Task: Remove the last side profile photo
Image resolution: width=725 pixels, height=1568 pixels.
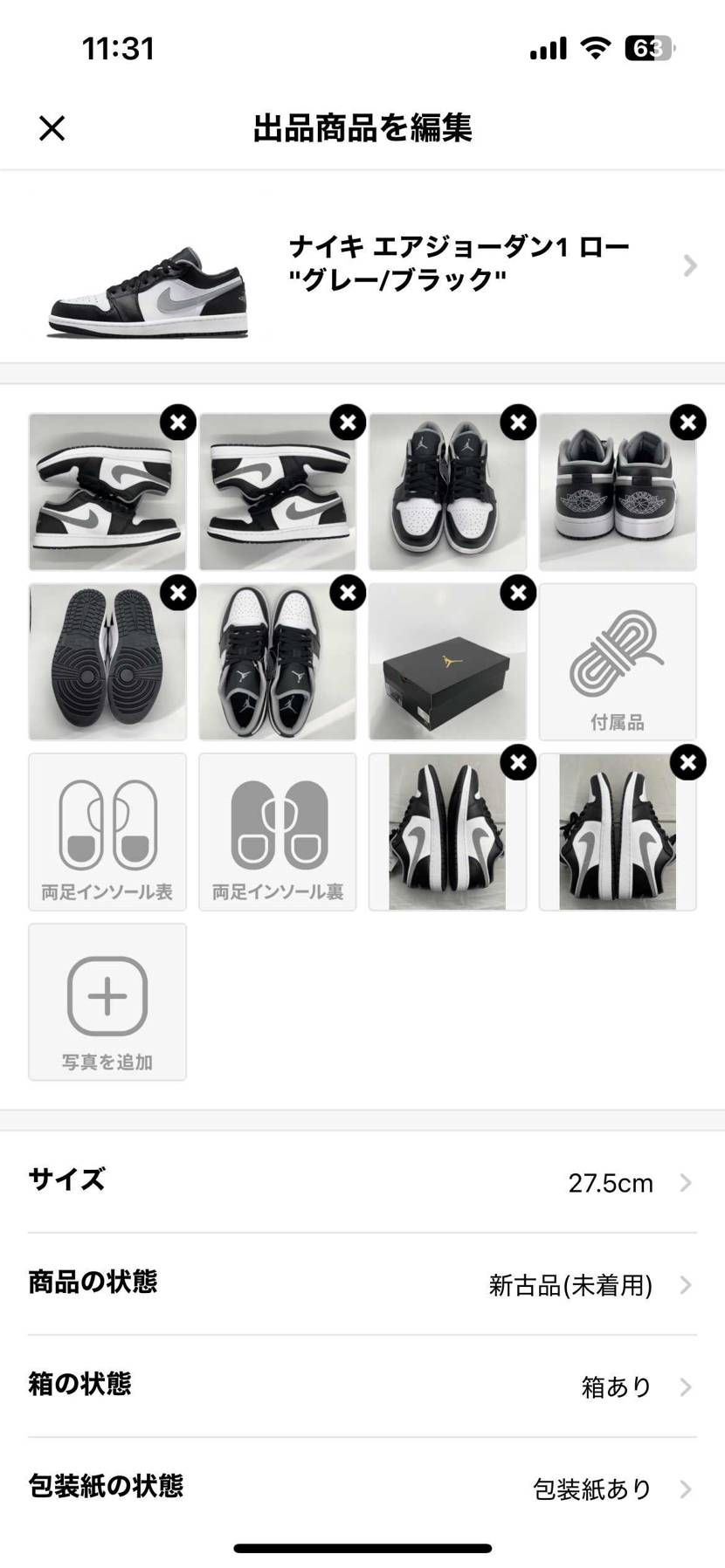Action: pos(688,761)
